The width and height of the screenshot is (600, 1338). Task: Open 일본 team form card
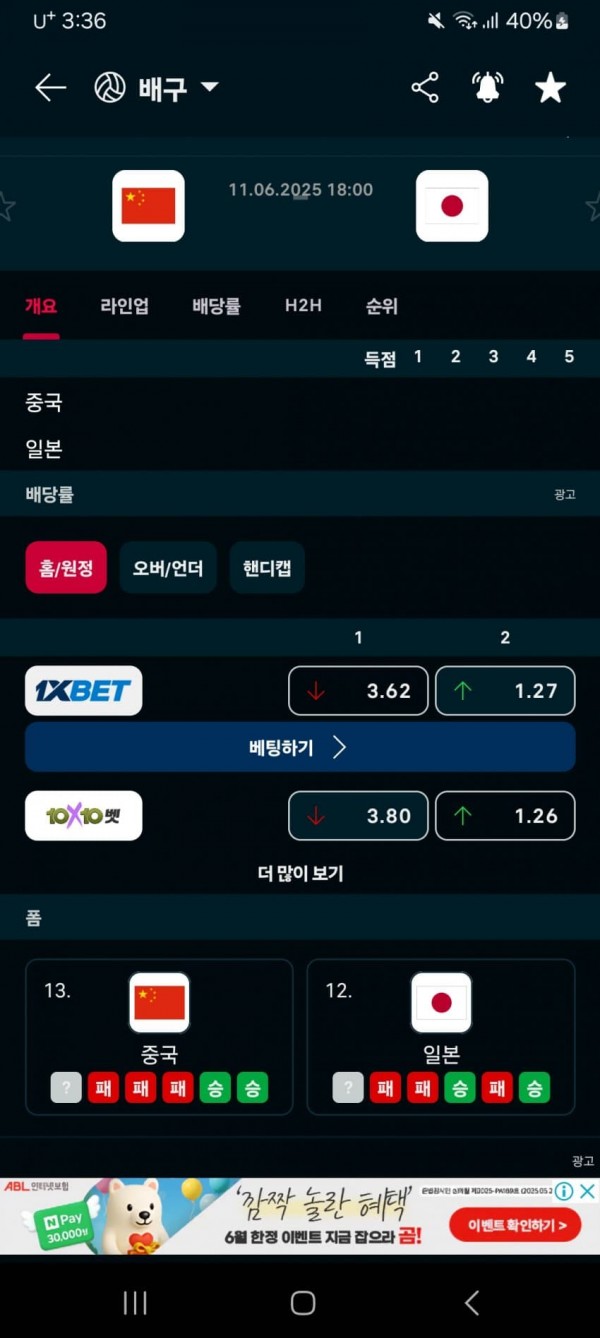pos(441,1037)
